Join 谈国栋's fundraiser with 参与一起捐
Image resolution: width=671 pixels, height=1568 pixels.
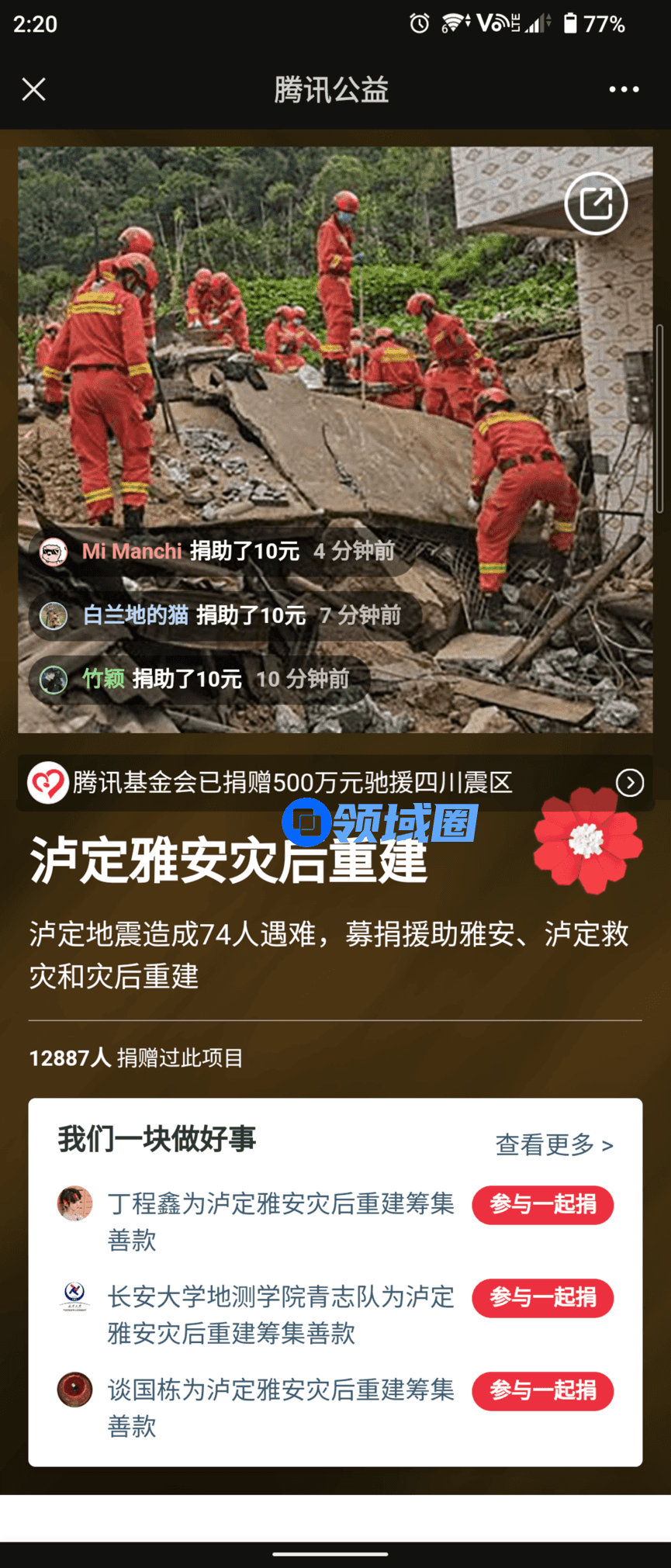pyautogui.click(x=542, y=1391)
